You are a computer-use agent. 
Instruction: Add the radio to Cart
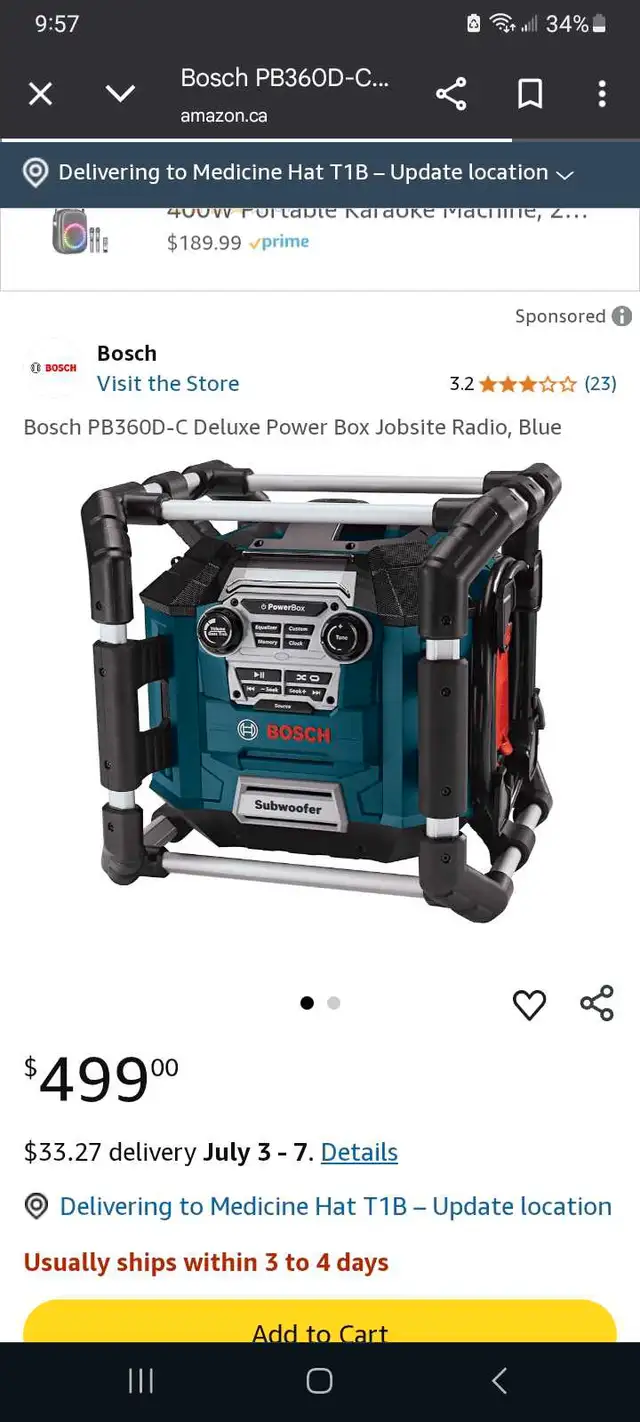click(x=320, y=1322)
